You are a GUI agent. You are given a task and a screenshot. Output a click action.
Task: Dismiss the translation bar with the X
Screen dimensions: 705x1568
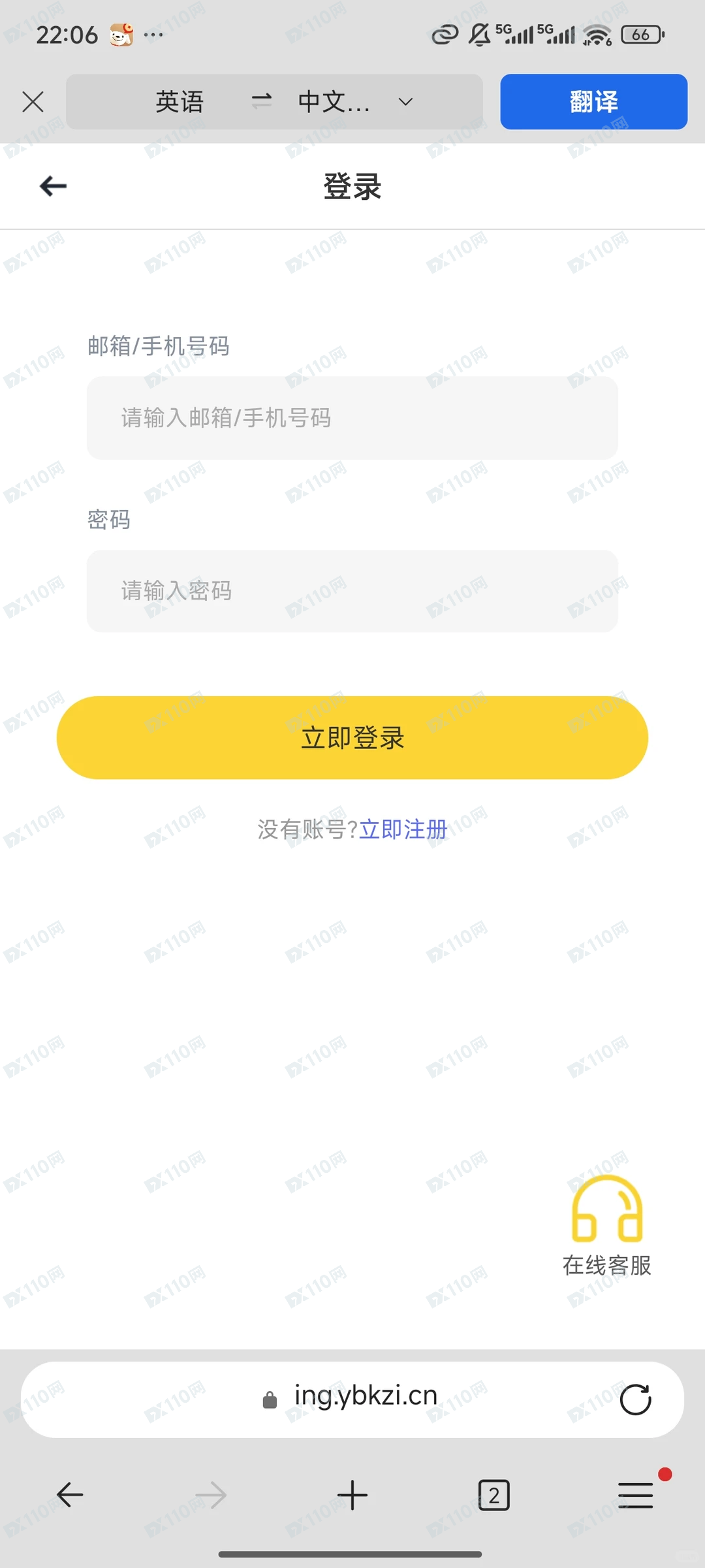(33, 102)
